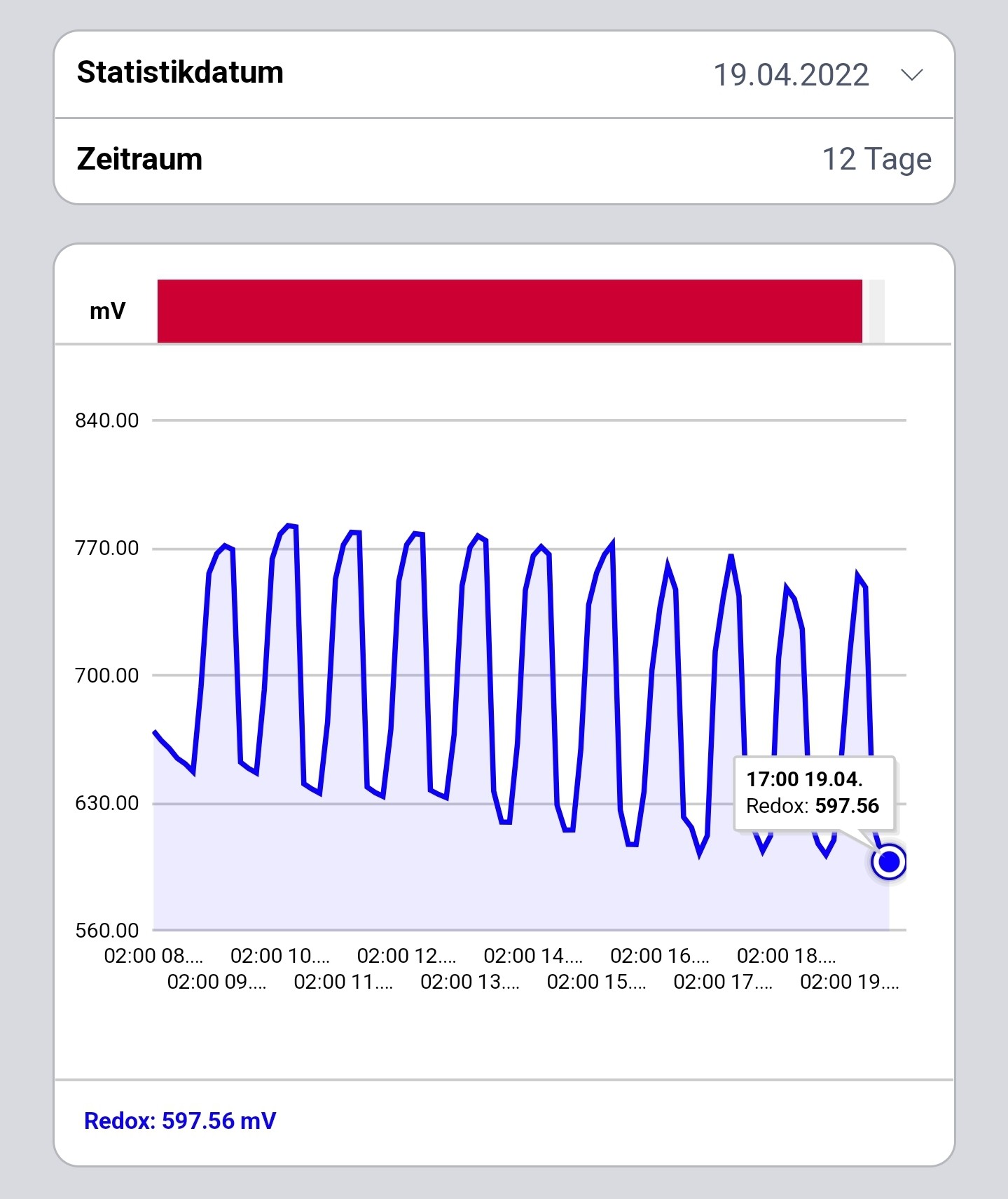Select the red mV series bar
This screenshot has height=1199, width=1008.
(x=509, y=311)
